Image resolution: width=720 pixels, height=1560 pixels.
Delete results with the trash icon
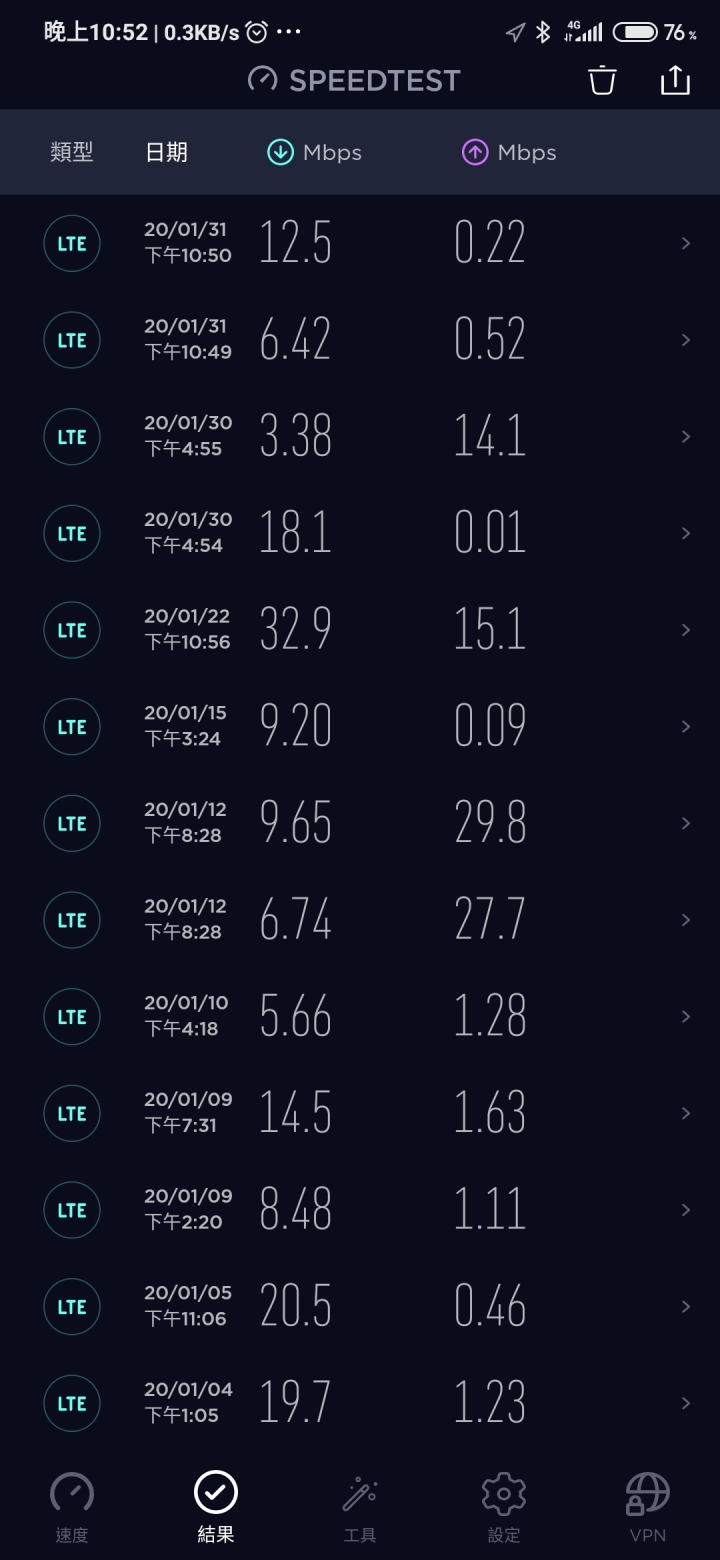pyautogui.click(x=602, y=80)
